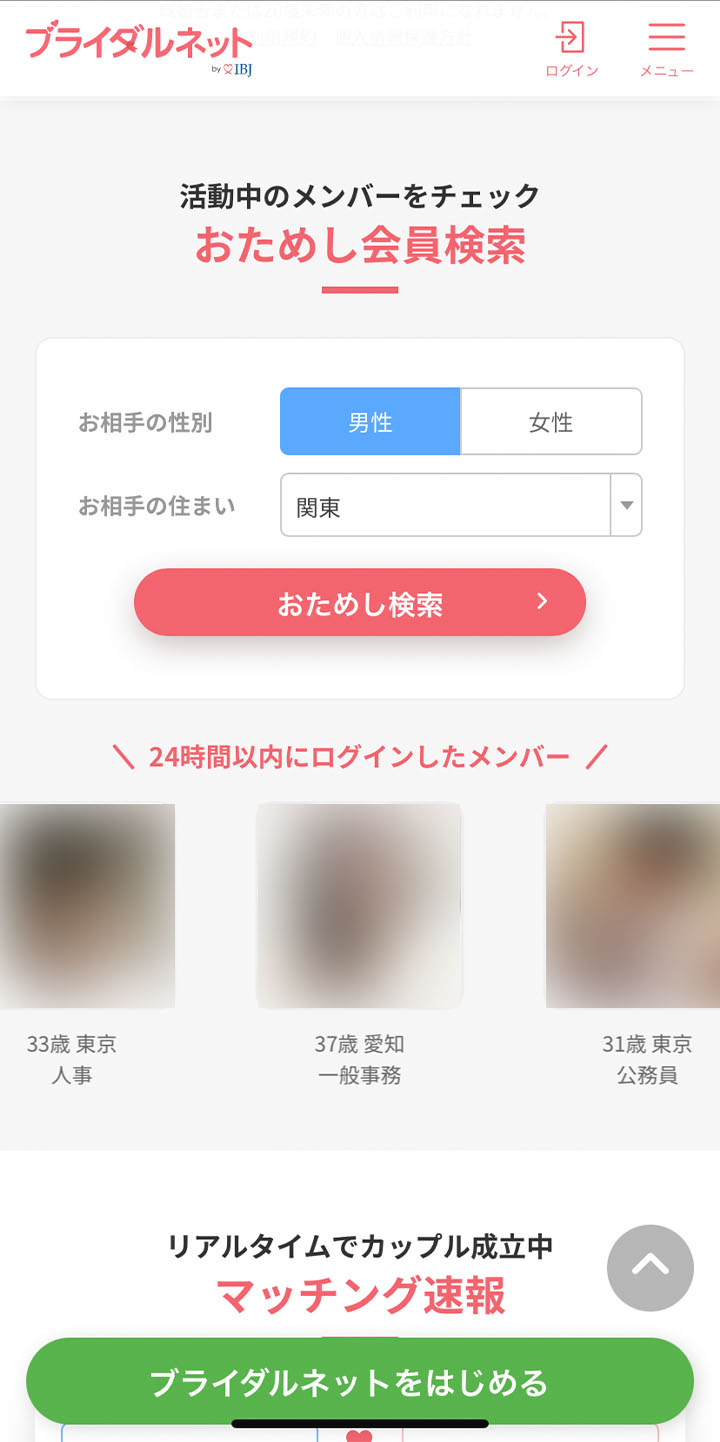Tap the おためし検索 button
720x1442 pixels.
pos(360,603)
